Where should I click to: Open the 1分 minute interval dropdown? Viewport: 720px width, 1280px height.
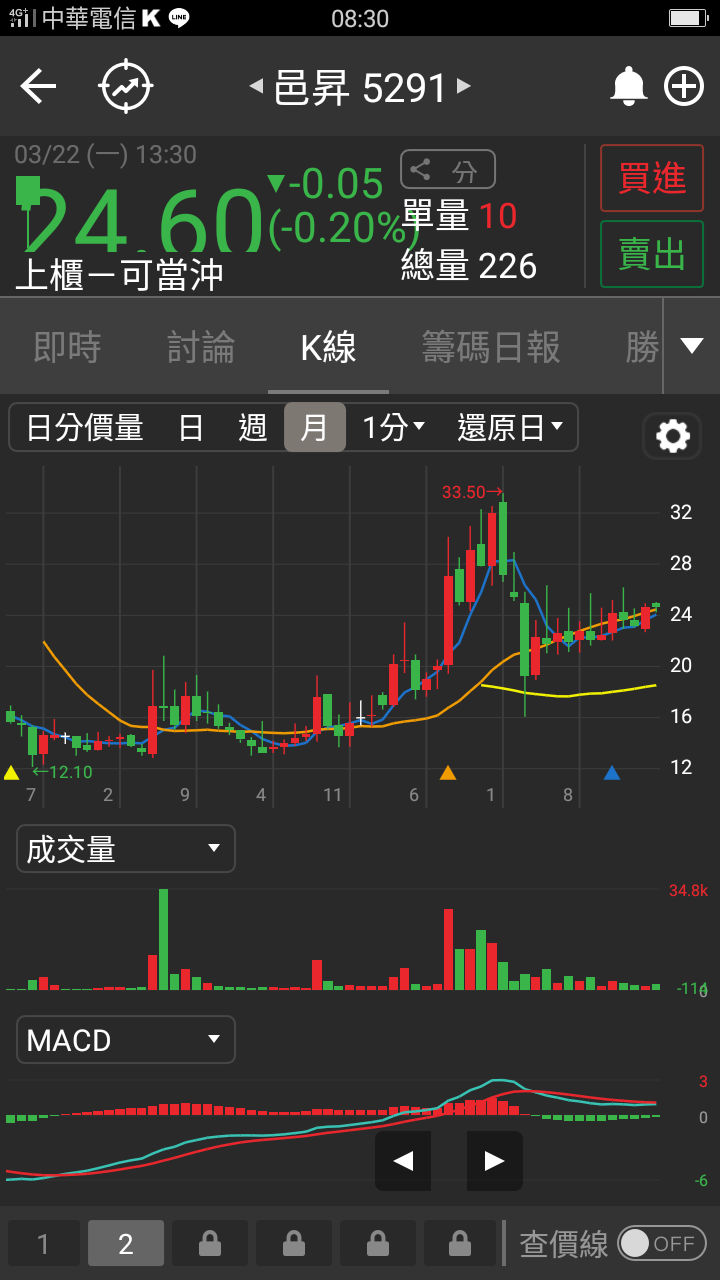(393, 428)
